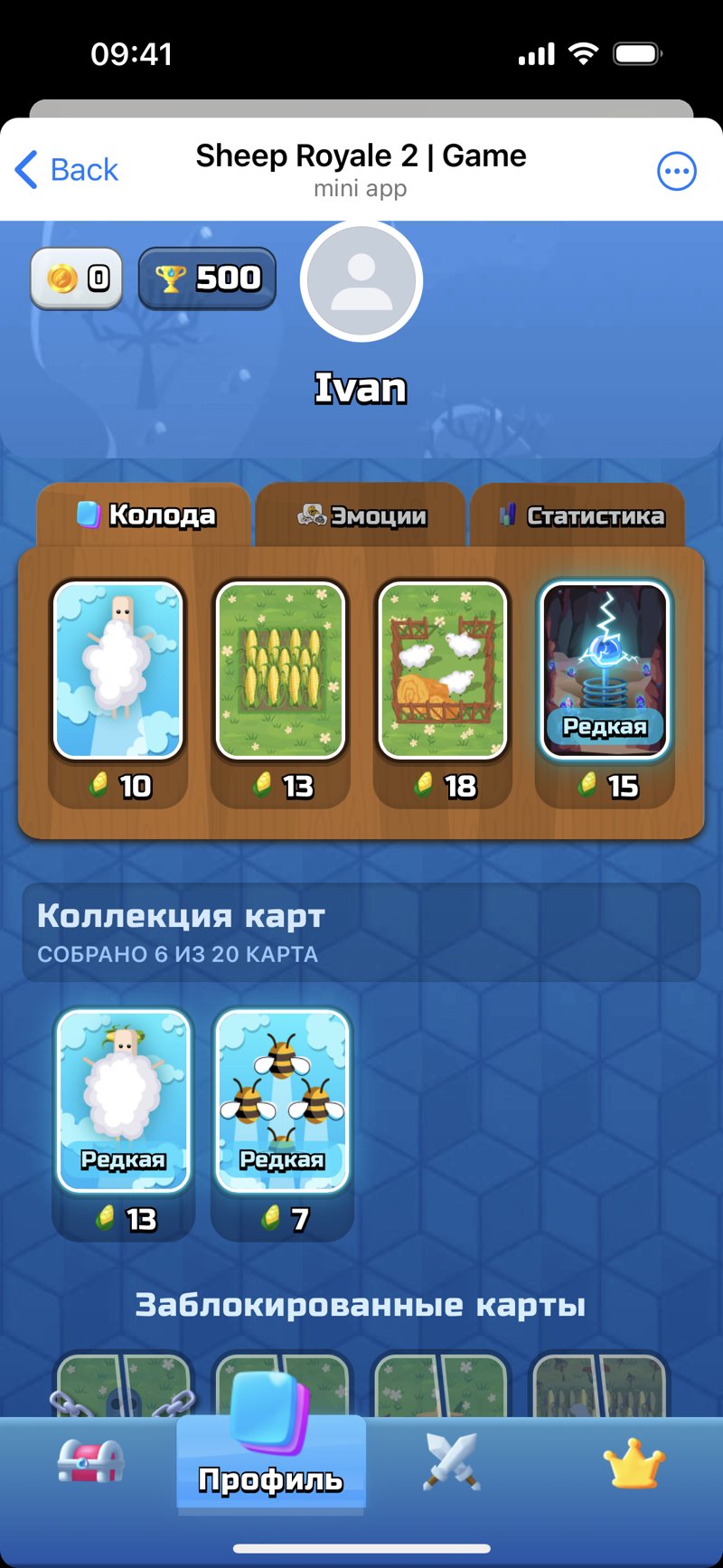Open battles via crossed swords icon

coord(451,1460)
